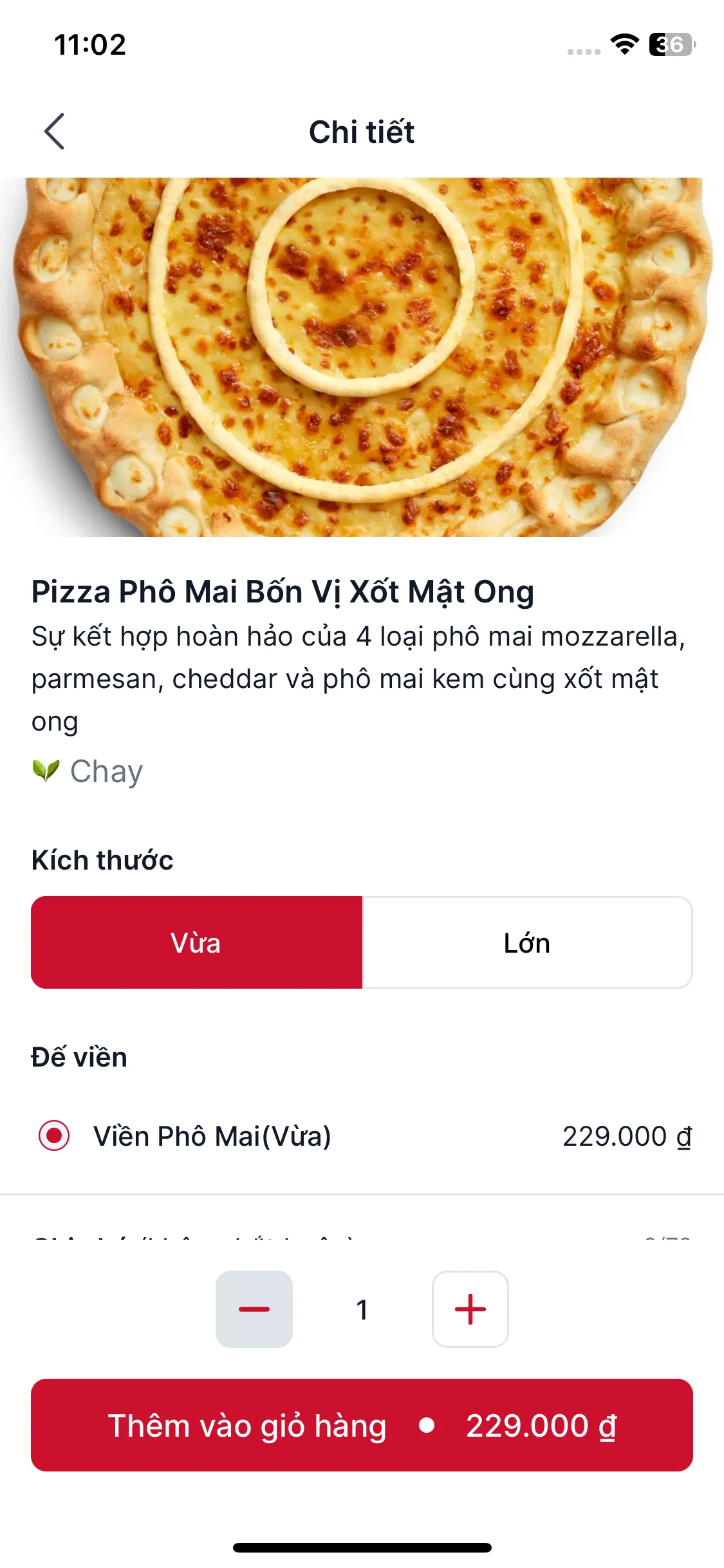724x1568 pixels.
Task: Increase quantity with the plus button
Action: [470, 1309]
